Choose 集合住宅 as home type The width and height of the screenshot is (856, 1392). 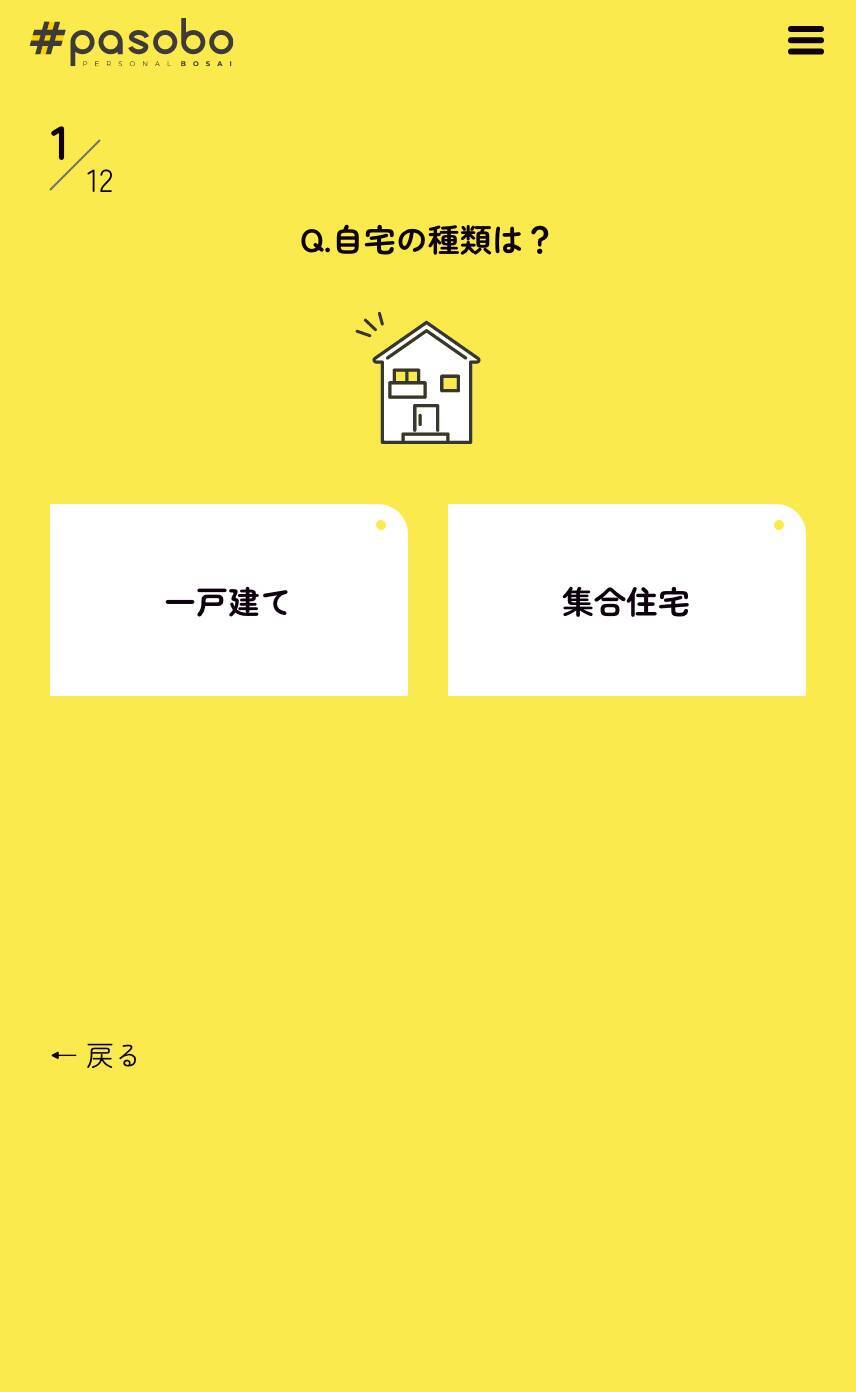[x=626, y=600]
